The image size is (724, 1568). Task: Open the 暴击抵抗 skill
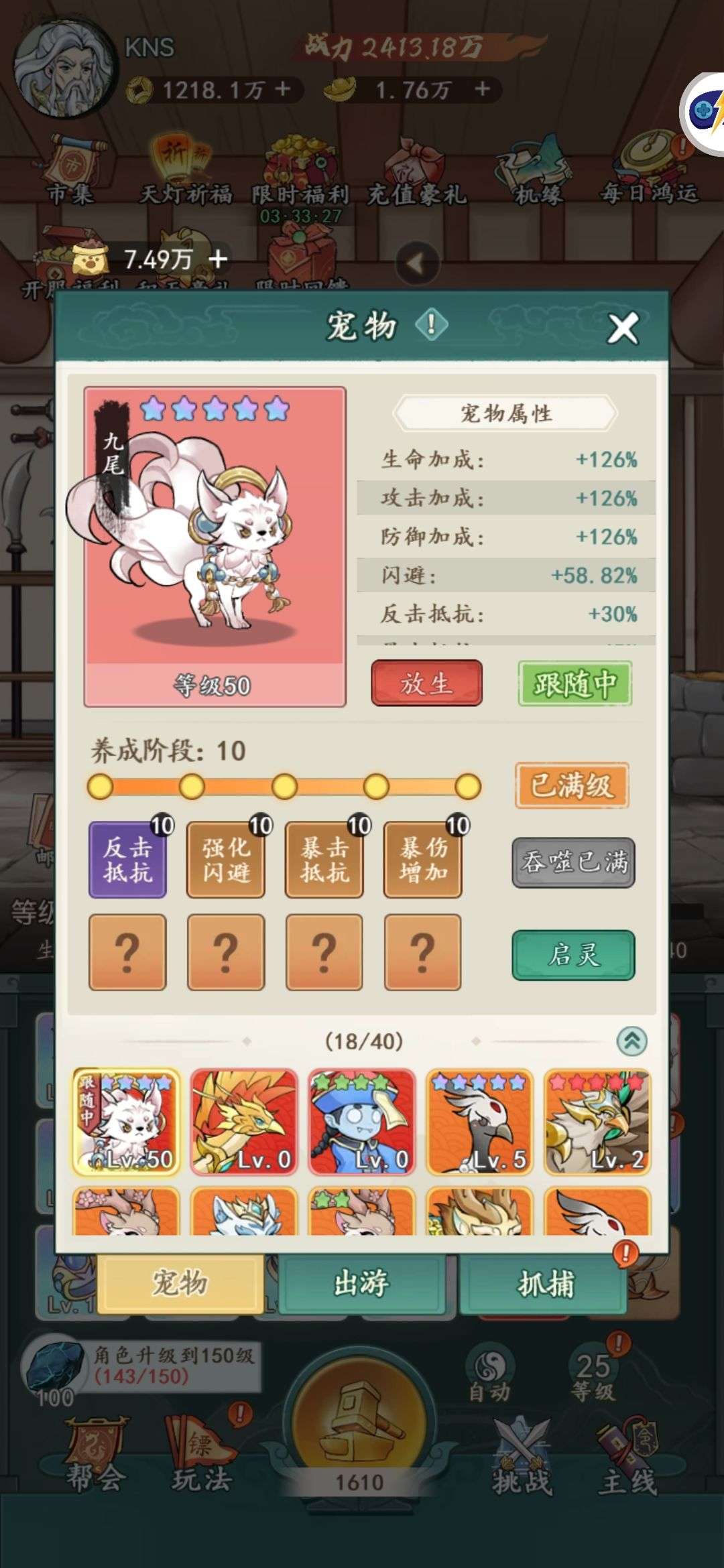(x=324, y=859)
